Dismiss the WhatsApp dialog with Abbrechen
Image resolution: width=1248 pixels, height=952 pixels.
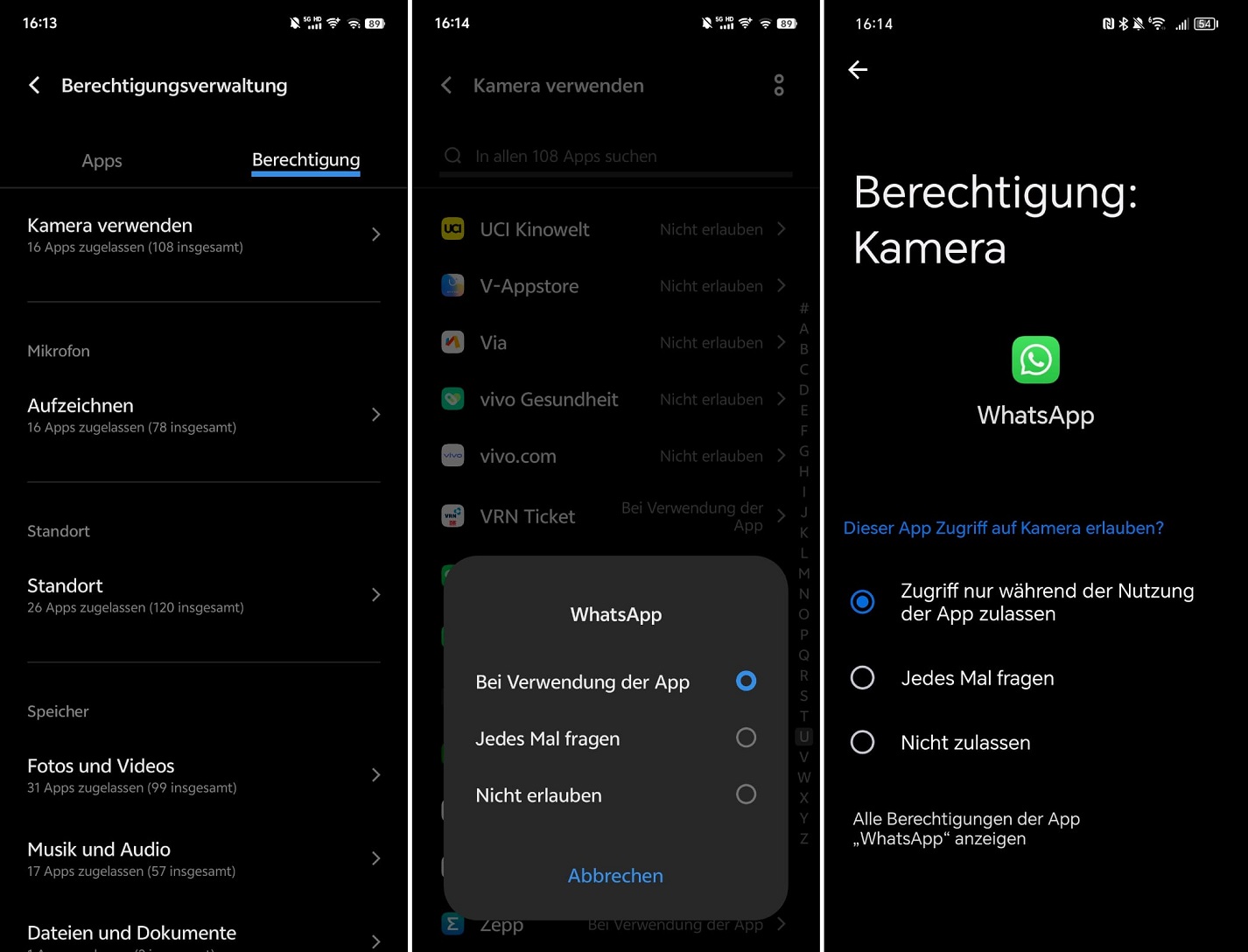click(x=615, y=875)
